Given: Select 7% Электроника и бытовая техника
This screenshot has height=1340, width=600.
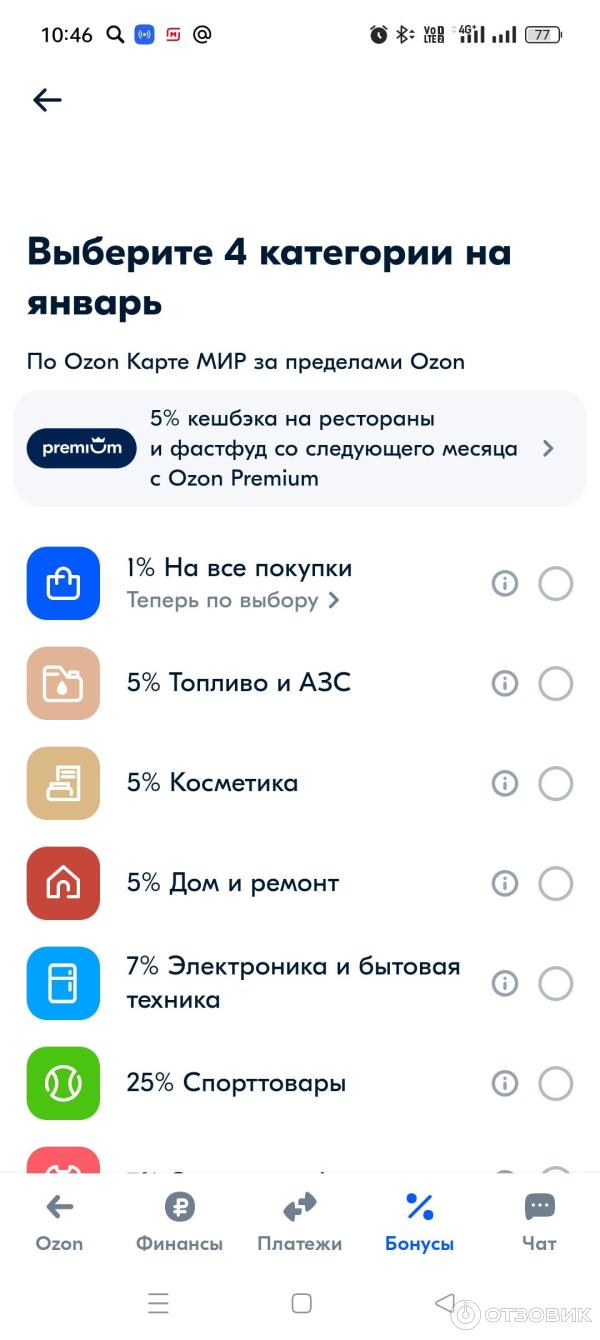Looking at the screenshot, I should [555, 984].
